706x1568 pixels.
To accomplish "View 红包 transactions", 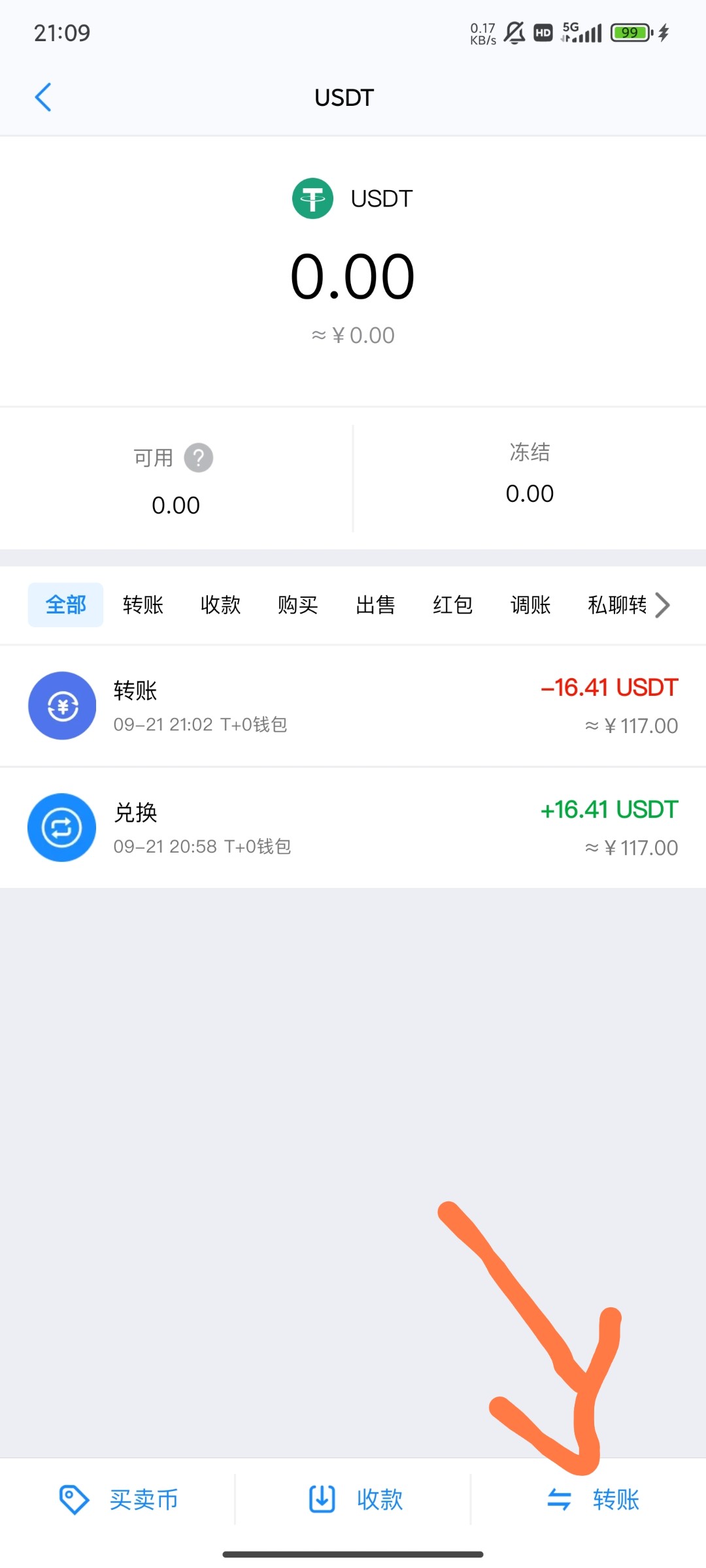I will tap(452, 605).
